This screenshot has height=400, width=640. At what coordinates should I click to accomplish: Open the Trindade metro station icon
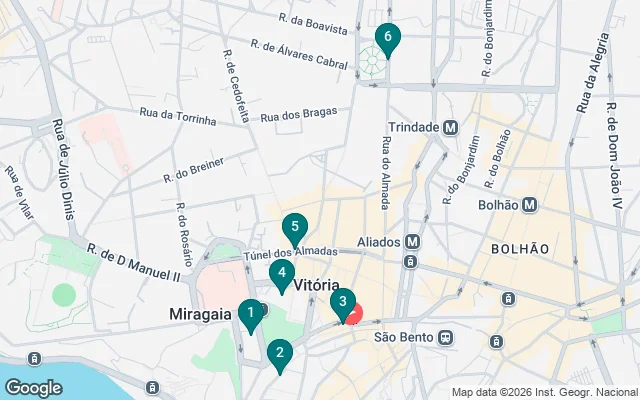[x=451, y=127]
